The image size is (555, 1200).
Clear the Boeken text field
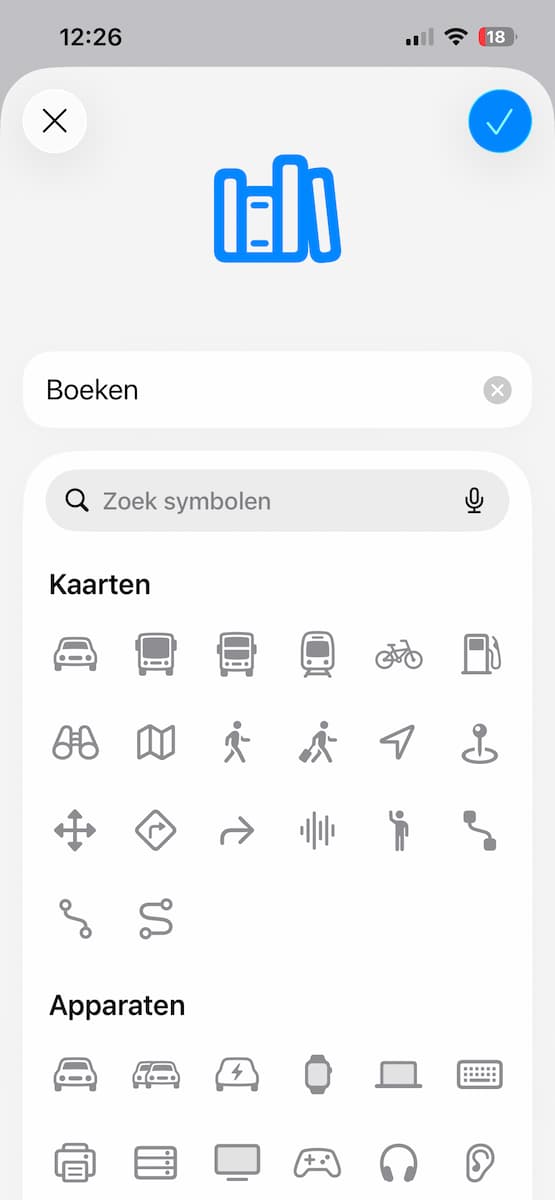(497, 390)
